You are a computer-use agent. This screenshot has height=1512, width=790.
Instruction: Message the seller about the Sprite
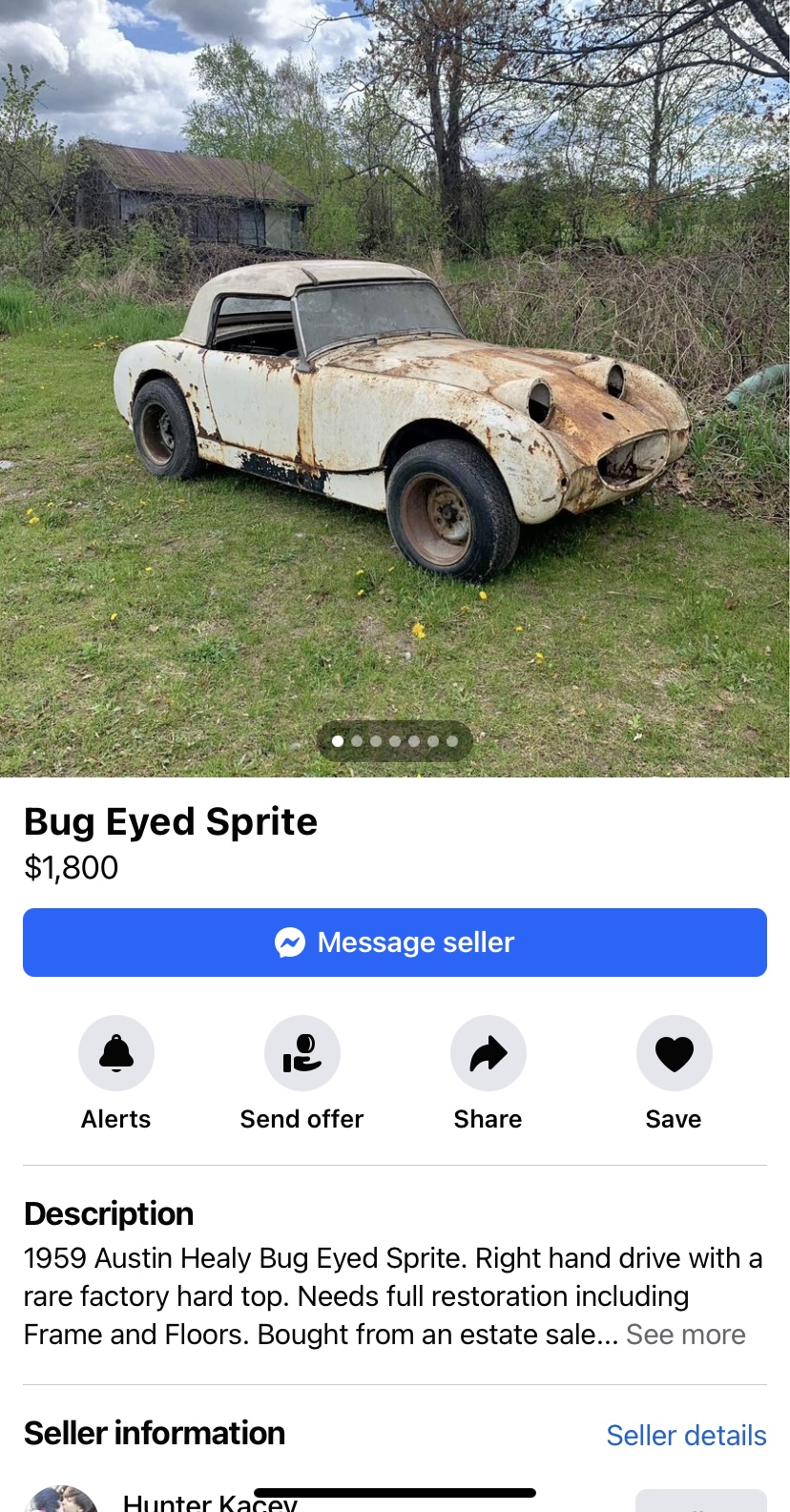pos(395,942)
